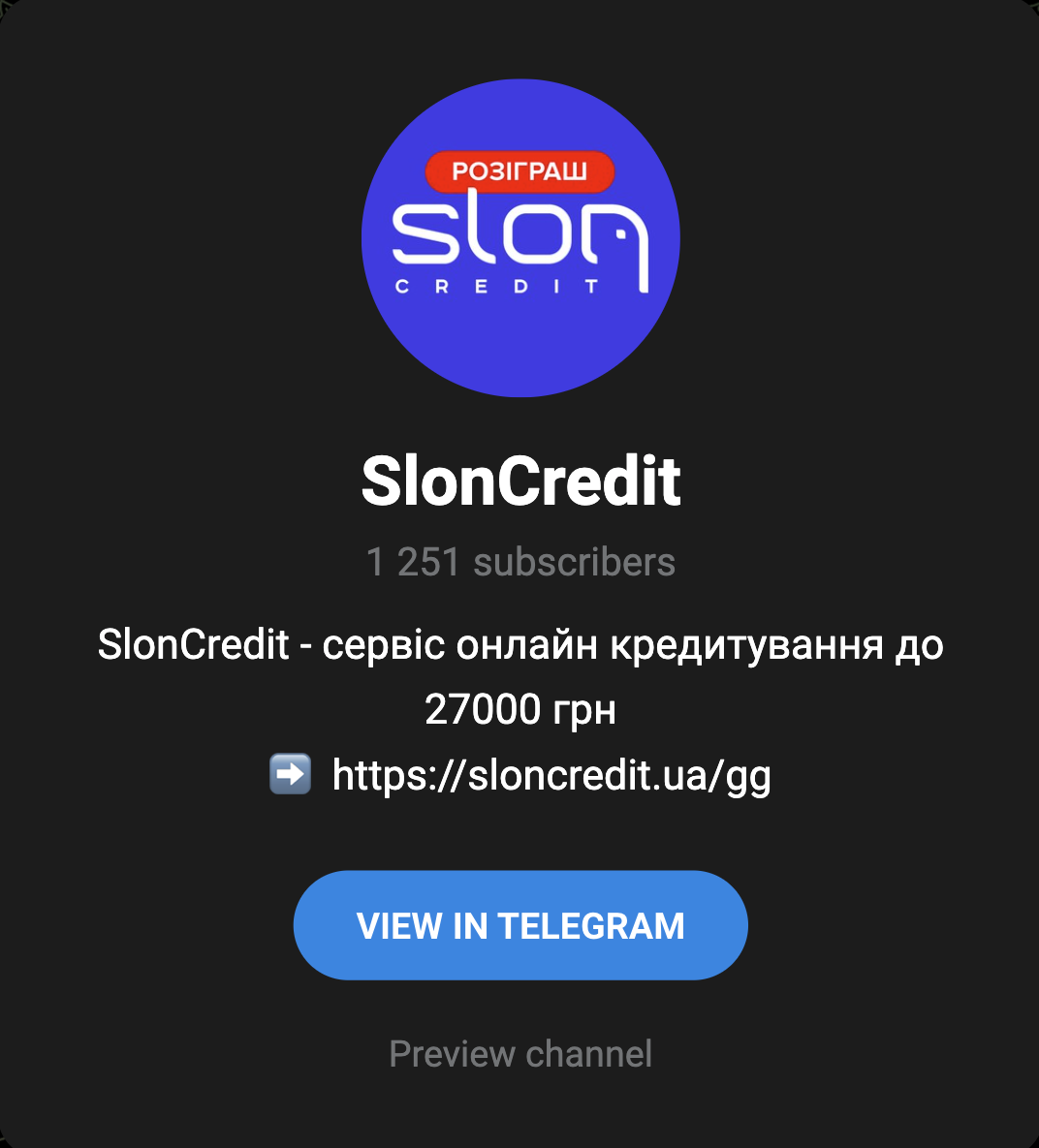Image resolution: width=1039 pixels, height=1148 pixels.
Task: Open the https://sloncredit.ua/gg link
Action: tap(551, 775)
